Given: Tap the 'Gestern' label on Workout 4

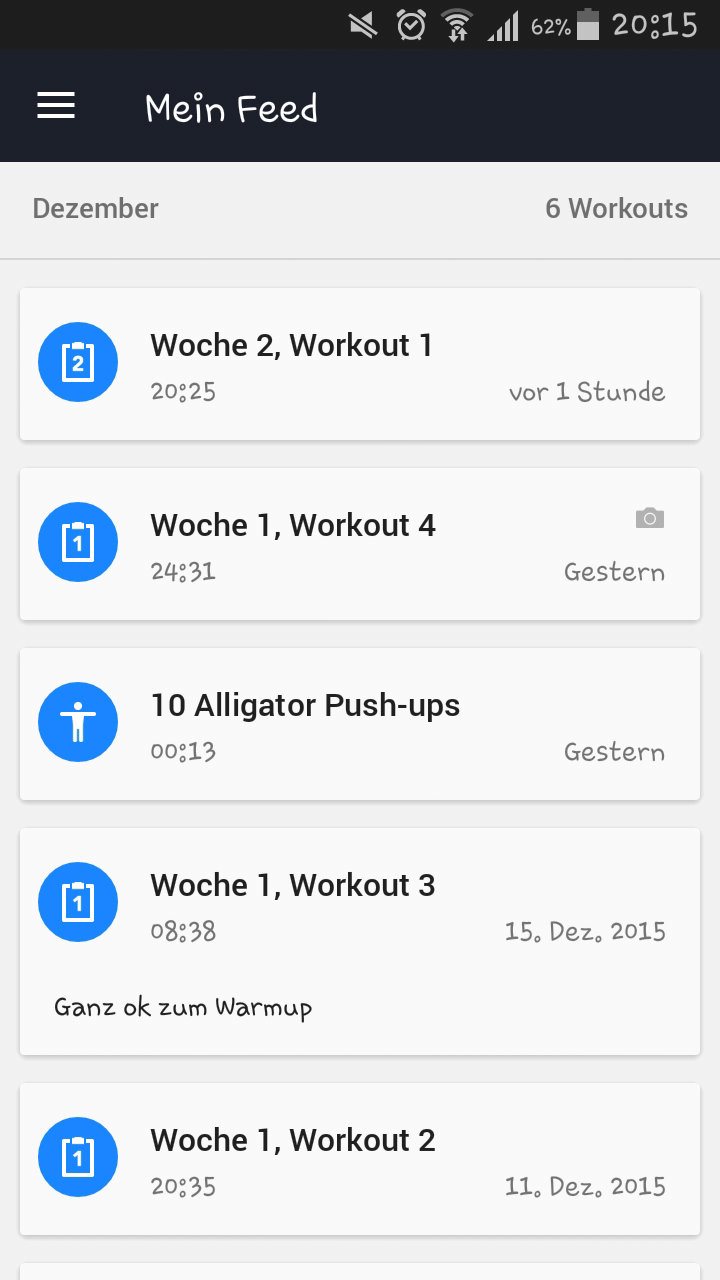Looking at the screenshot, I should pos(614,571).
